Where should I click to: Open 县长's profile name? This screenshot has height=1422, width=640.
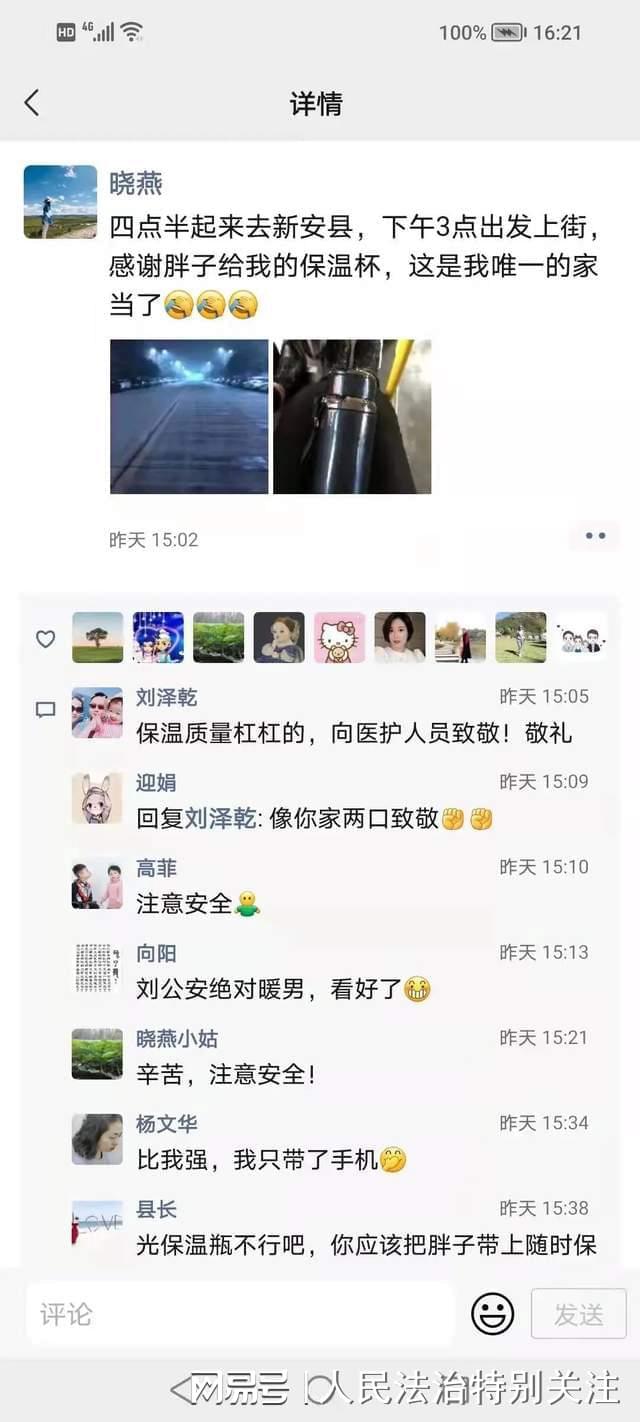(x=156, y=1210)
